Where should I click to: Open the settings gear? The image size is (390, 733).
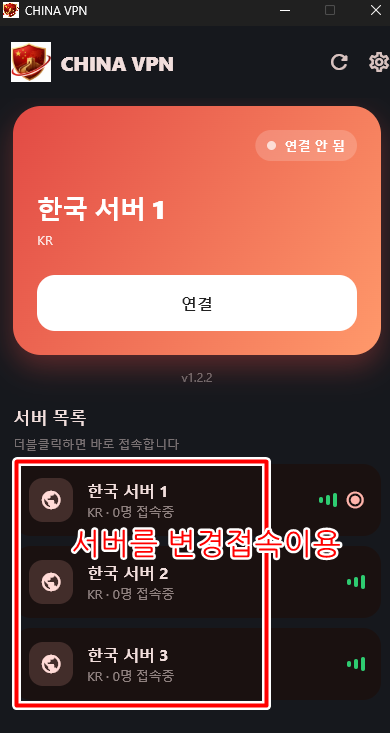(x=379, y=62)
